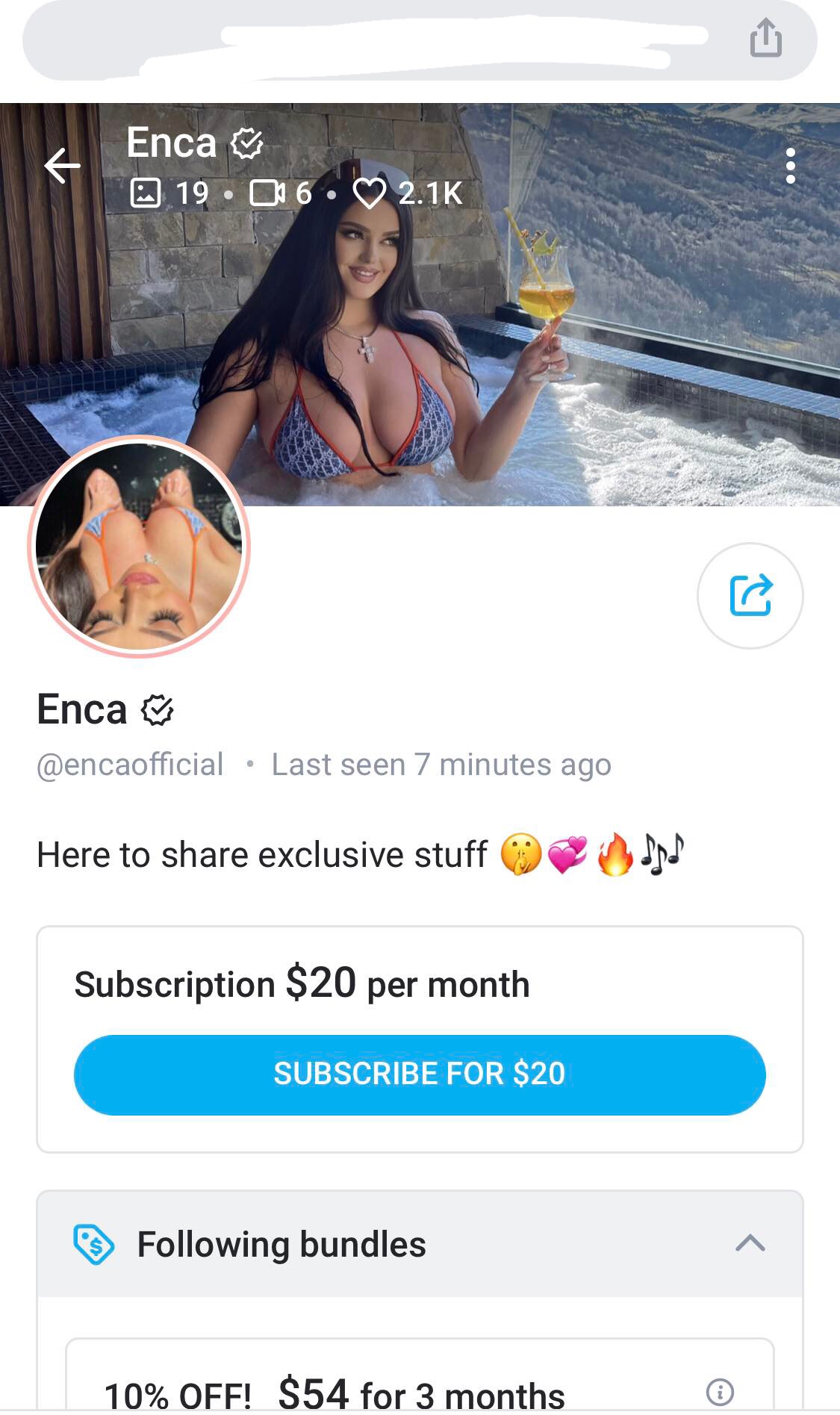
Task: Tap Subscribe for $20 button
Action: [420, 1075]
